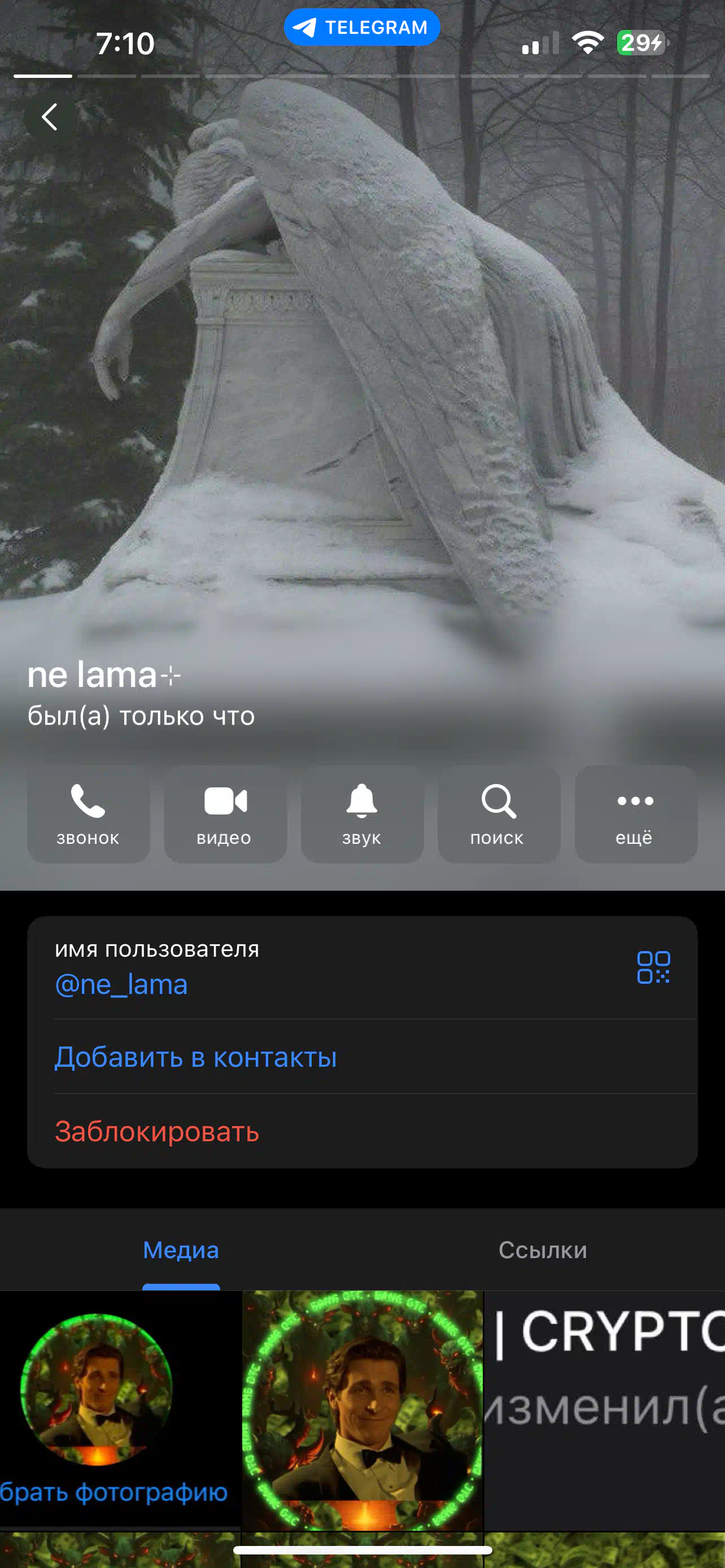Start a voice call via звонок
Screen dimensions: 725x1568
point(88,814)
